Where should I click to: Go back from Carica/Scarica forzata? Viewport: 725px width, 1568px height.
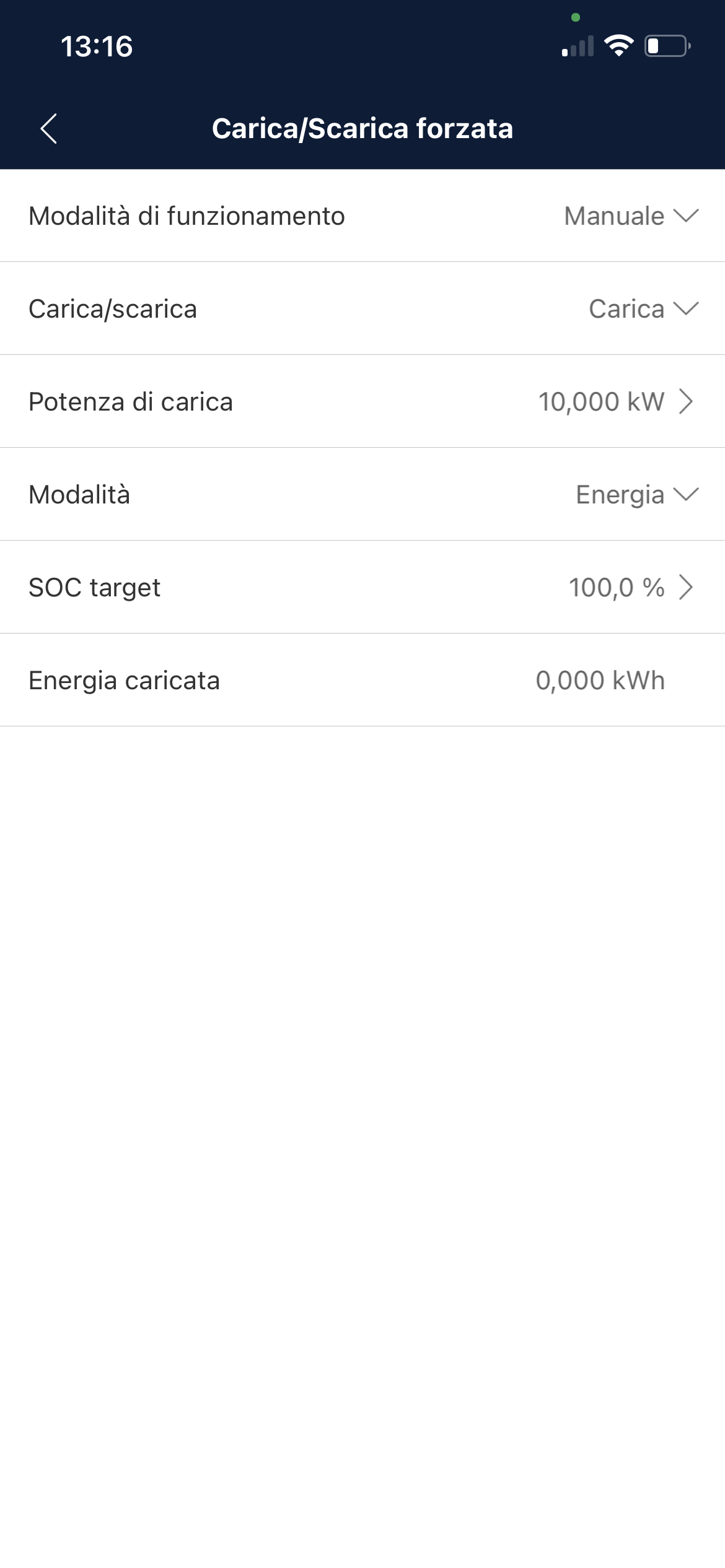click(49, 128)
